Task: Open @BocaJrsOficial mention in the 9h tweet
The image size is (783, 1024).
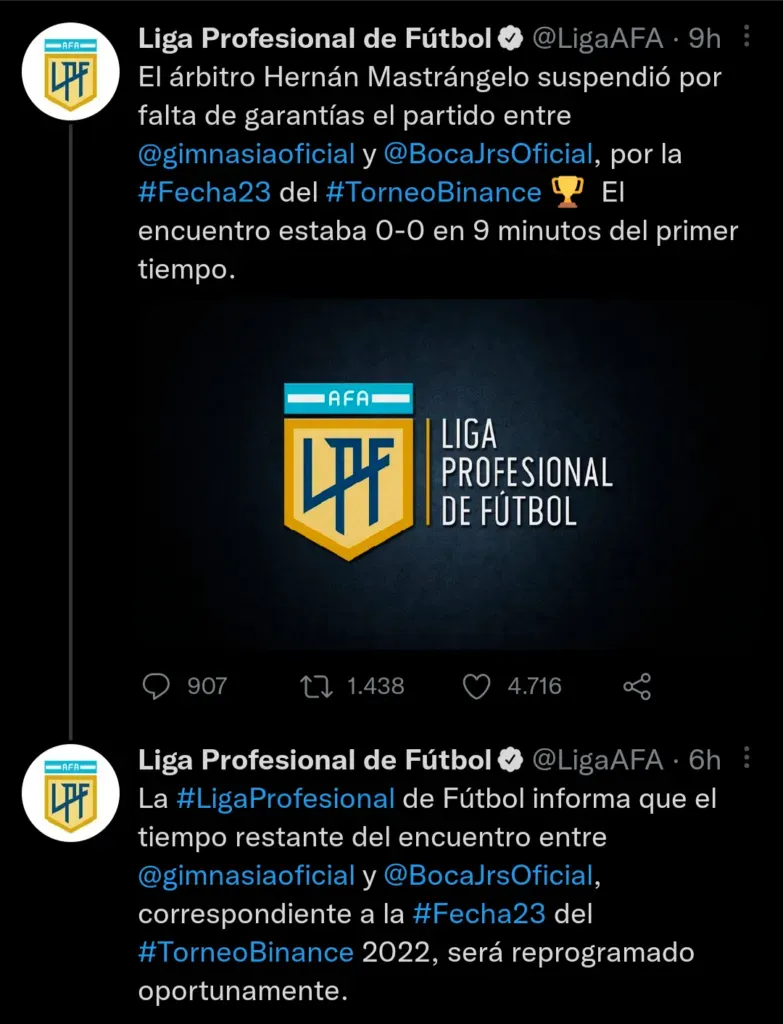Action: click(489, 153)
